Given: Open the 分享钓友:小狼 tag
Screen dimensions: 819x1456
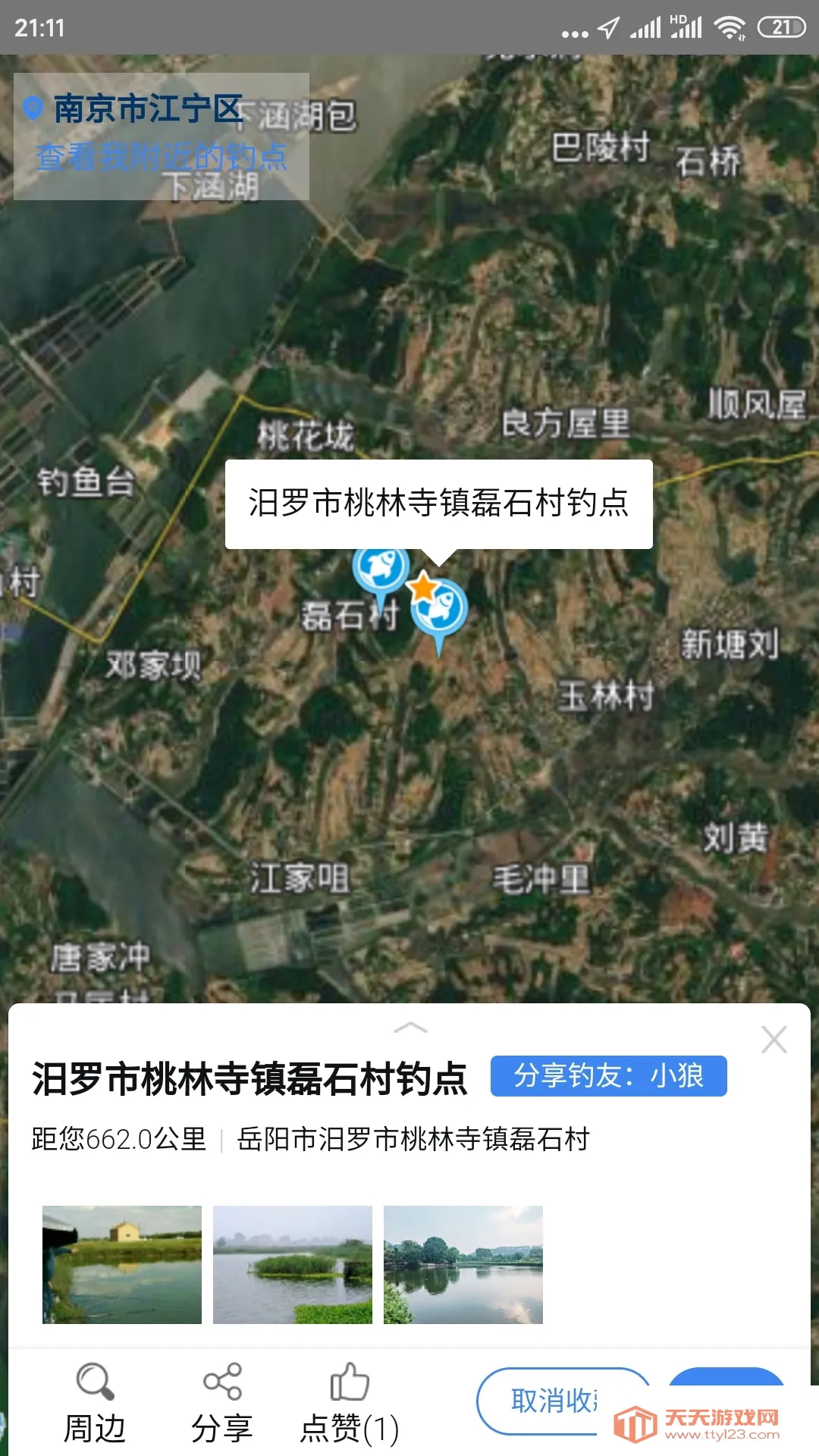Looking at the screenshot, I should tap(608, 1076).
